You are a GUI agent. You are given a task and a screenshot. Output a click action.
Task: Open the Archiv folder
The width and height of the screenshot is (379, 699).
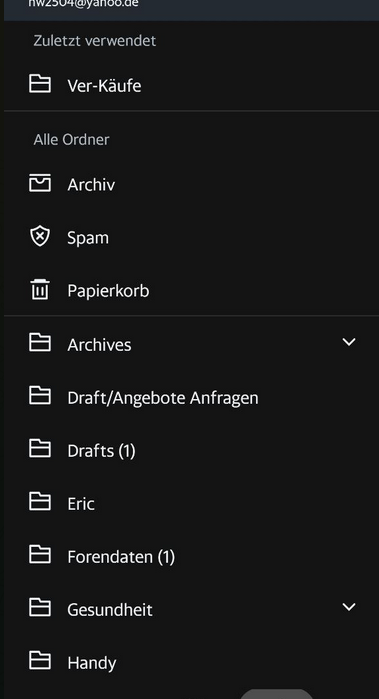tap(192, 184)
